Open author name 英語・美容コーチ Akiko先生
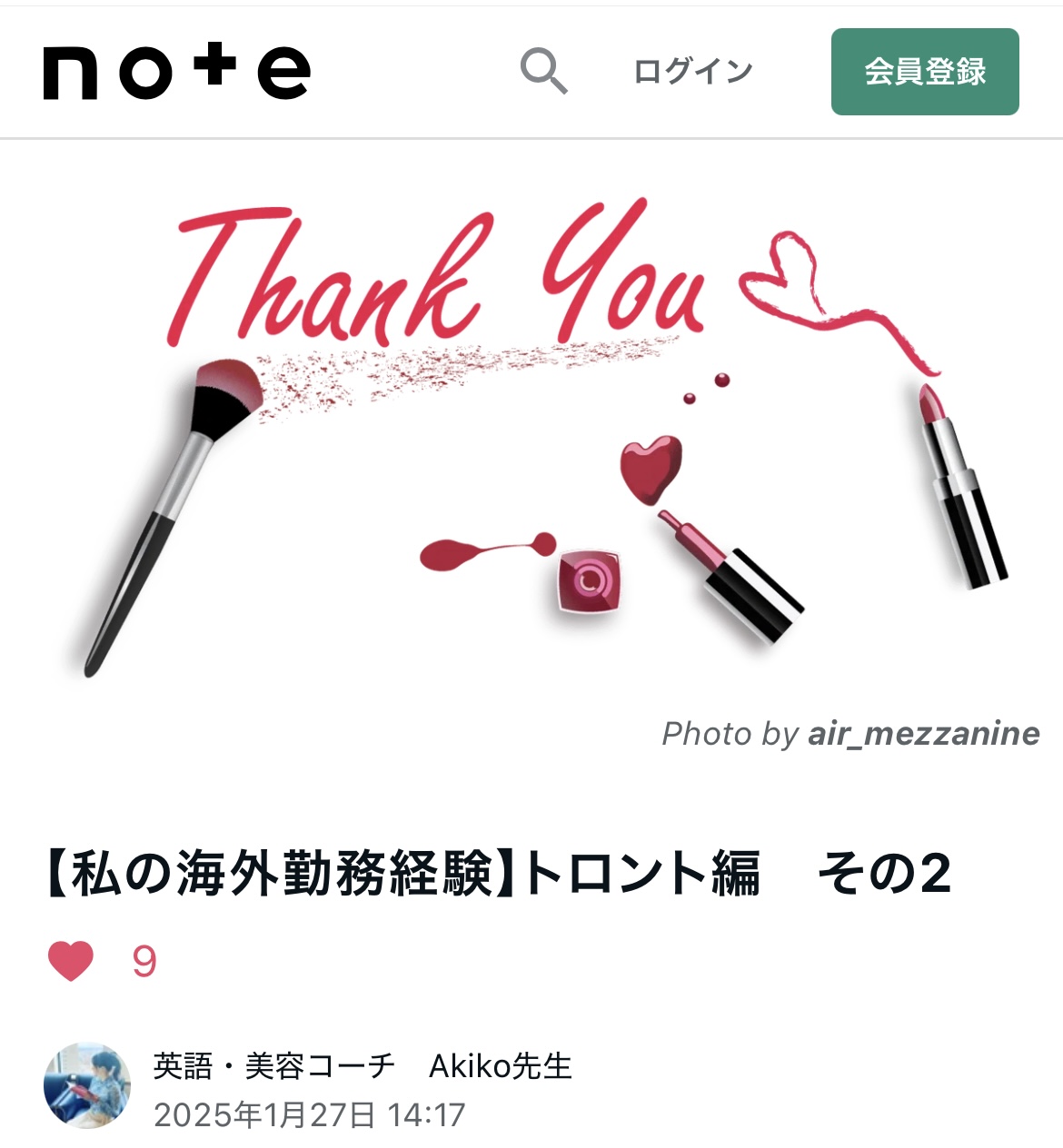 click(x=363, y=1065)
